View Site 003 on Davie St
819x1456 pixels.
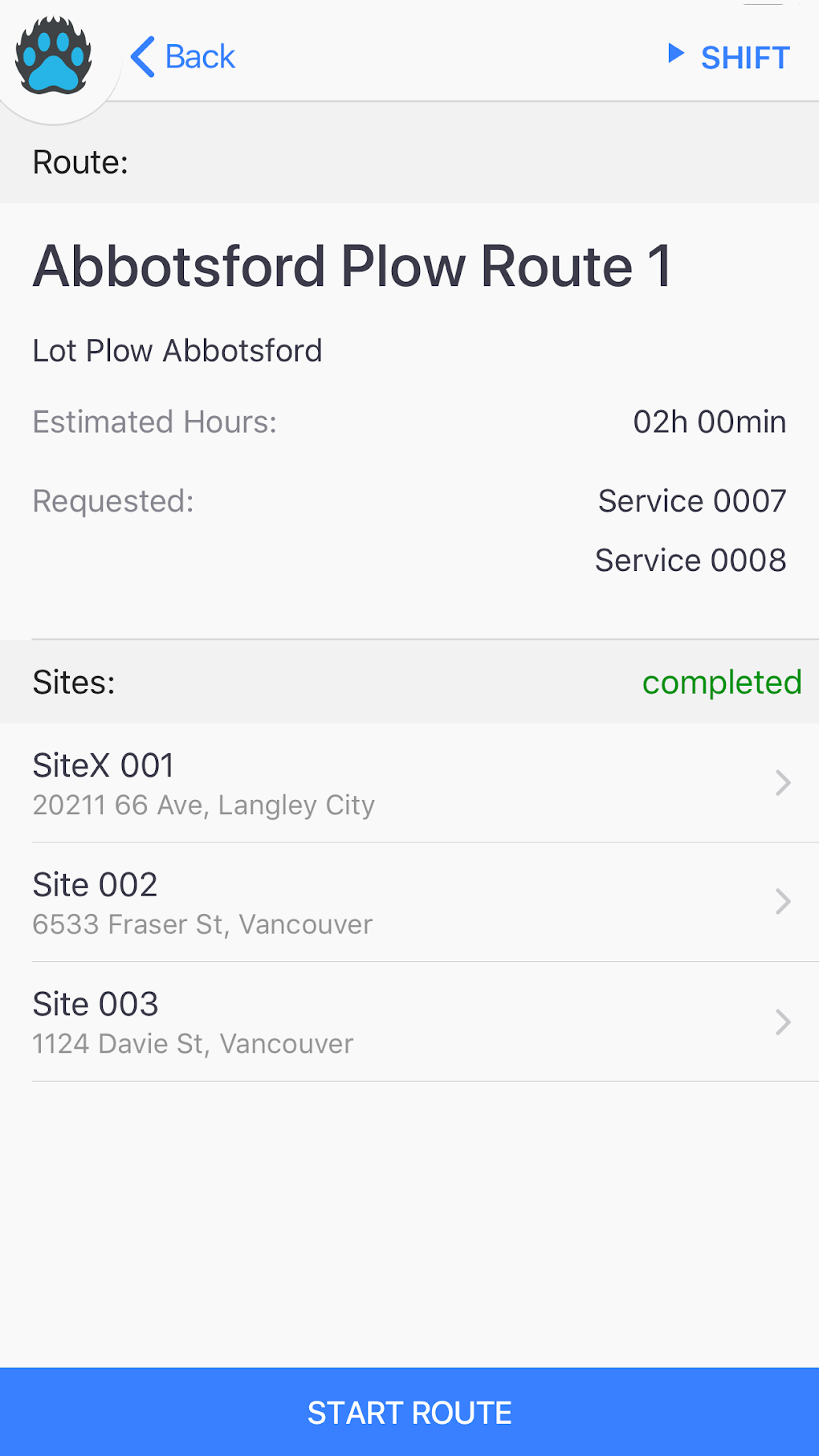pos(409,1022)
